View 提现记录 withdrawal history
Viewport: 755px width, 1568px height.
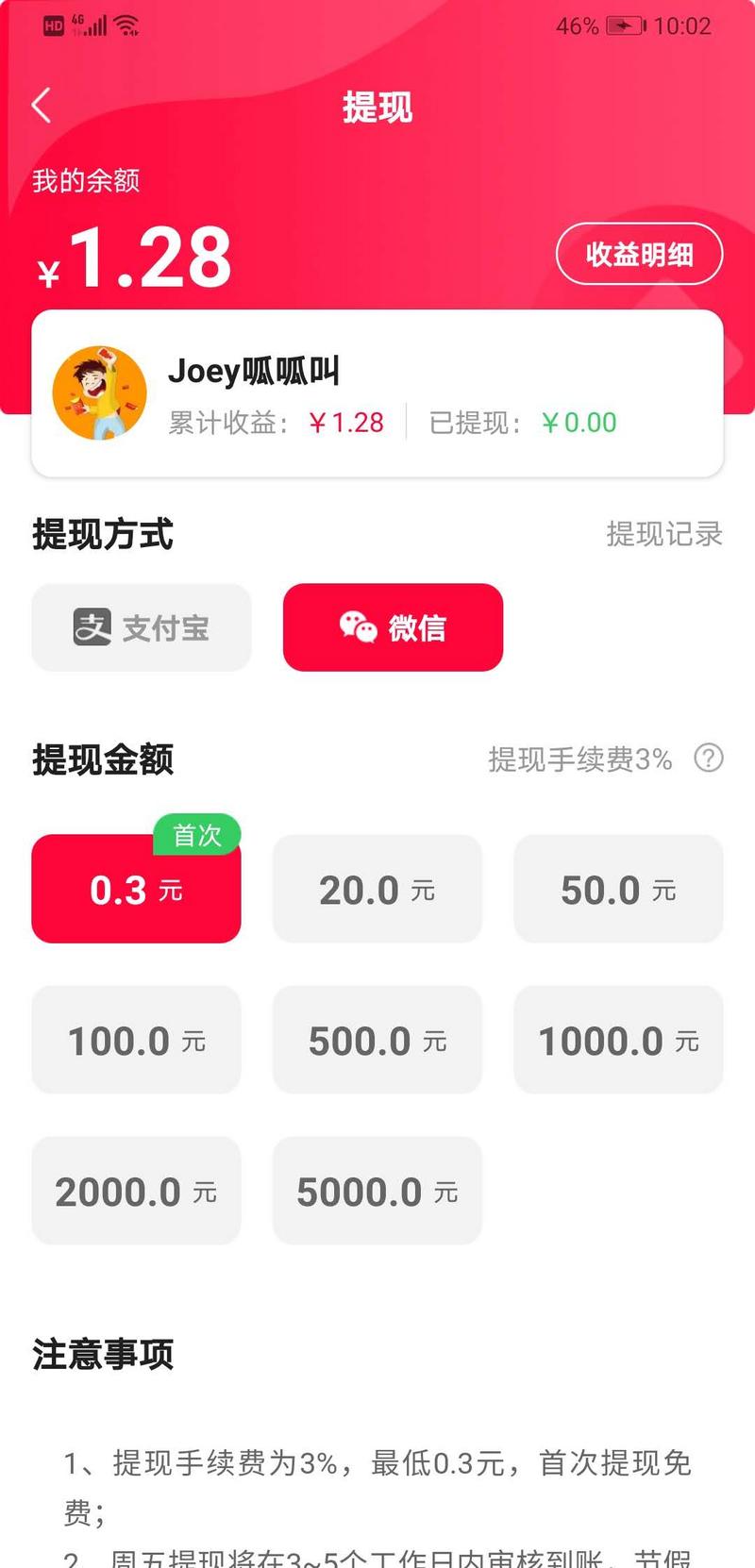pyautogui.click(x=663, y=534)
